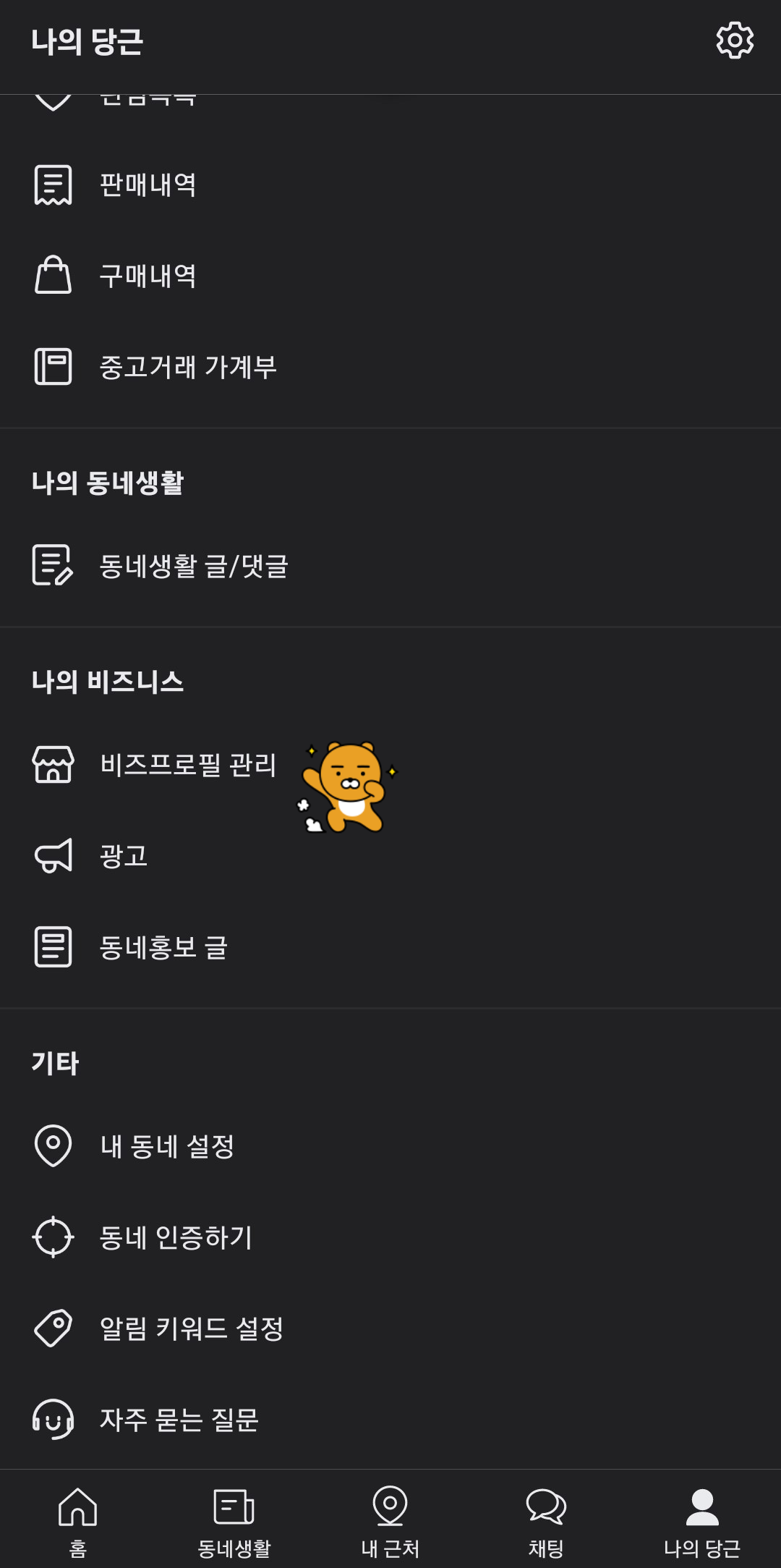Open the settings gear at top right
781x1568 pixels.
735,41
